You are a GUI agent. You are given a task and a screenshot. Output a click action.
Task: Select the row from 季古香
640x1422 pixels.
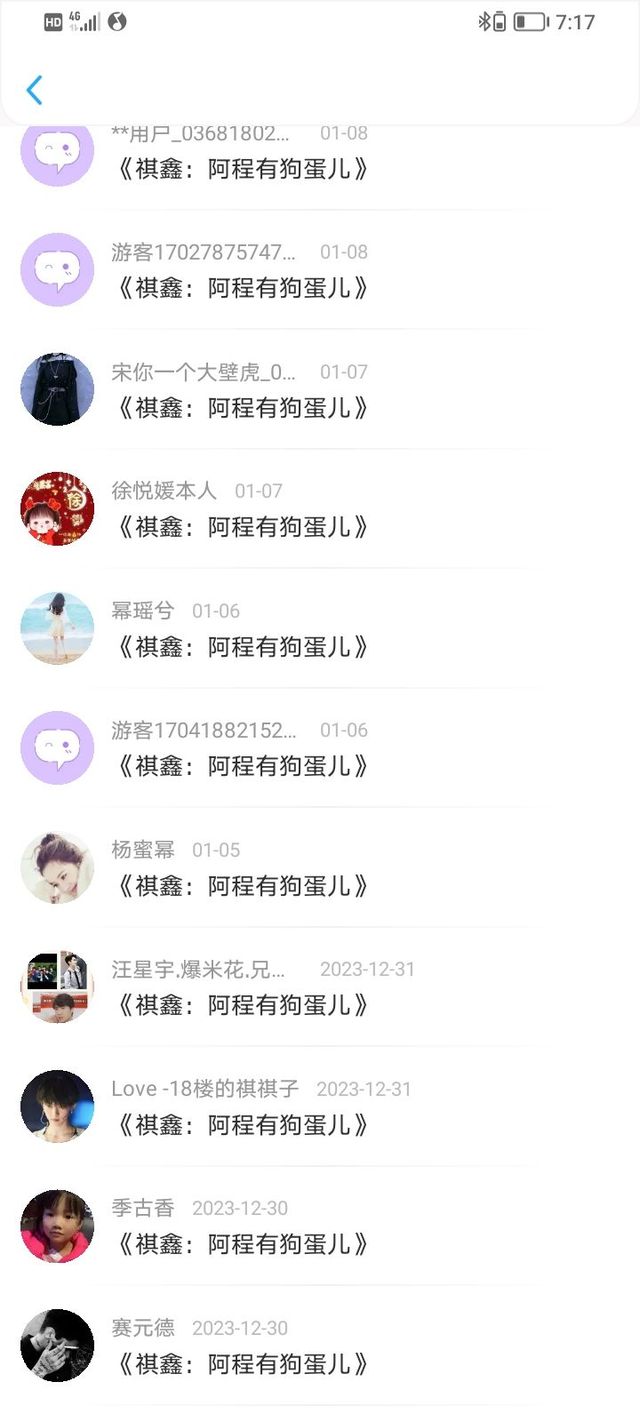coord(320,1226)
